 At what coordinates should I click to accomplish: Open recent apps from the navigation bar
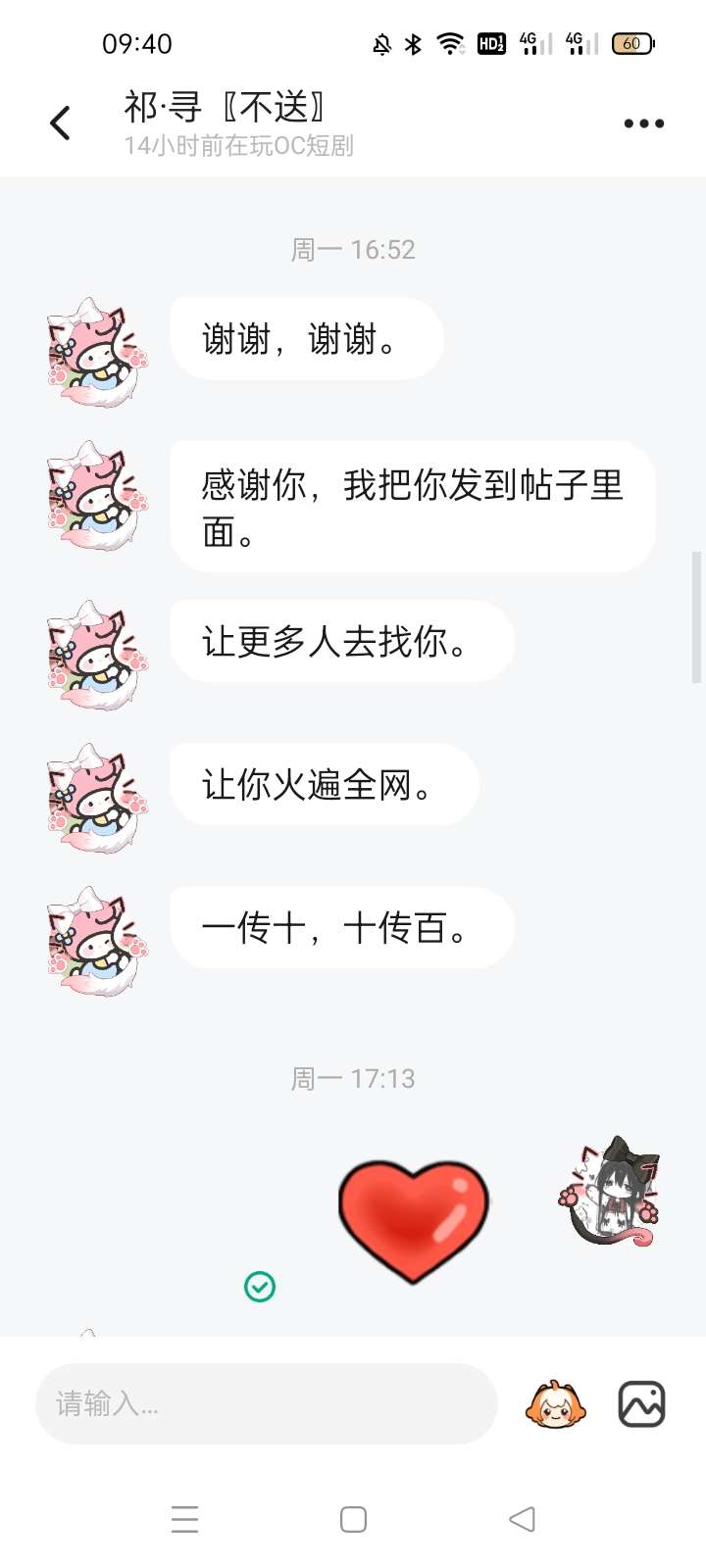point(184,1519)
